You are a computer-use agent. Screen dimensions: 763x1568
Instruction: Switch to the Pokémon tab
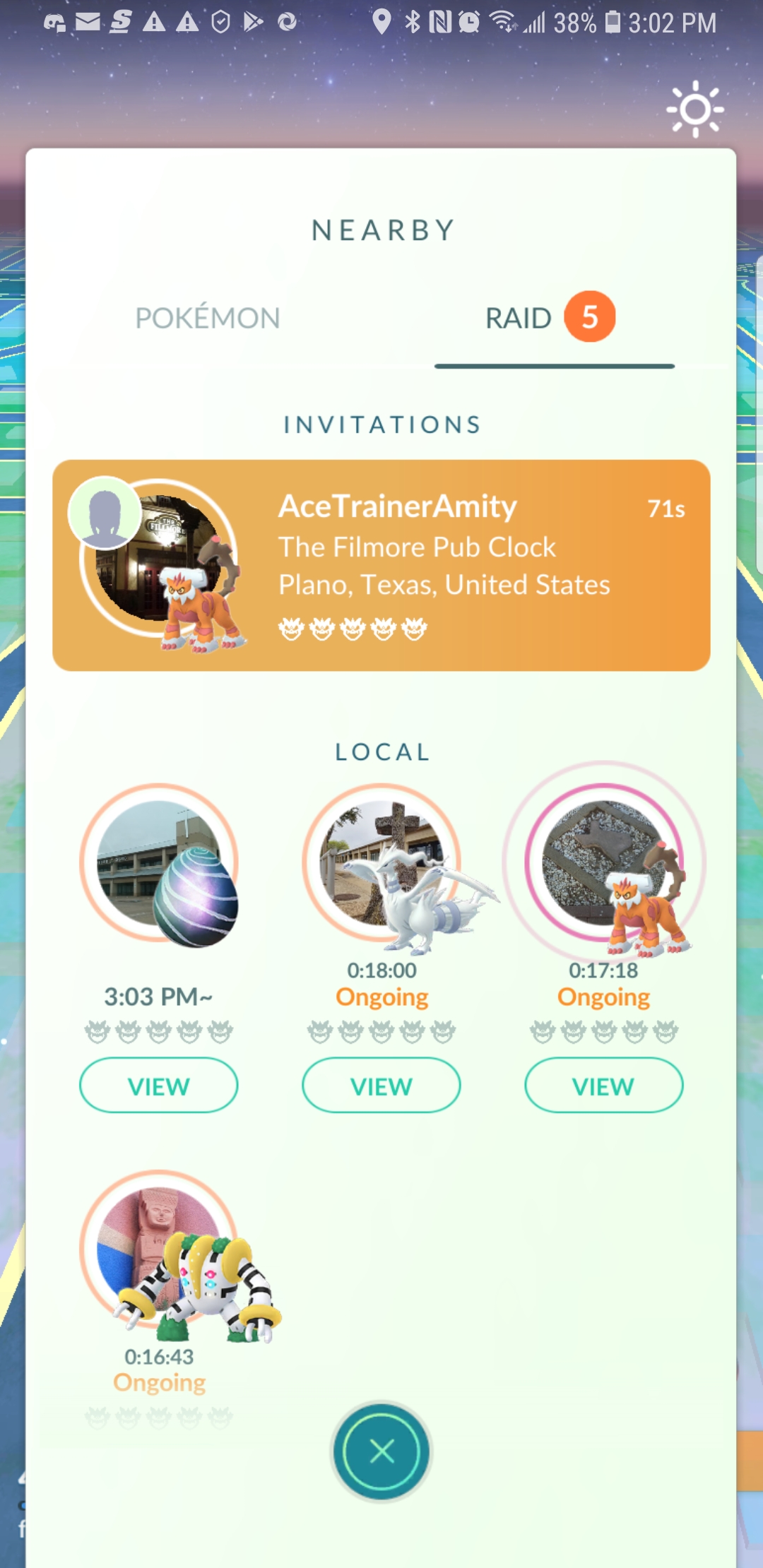tap(207, 319)
